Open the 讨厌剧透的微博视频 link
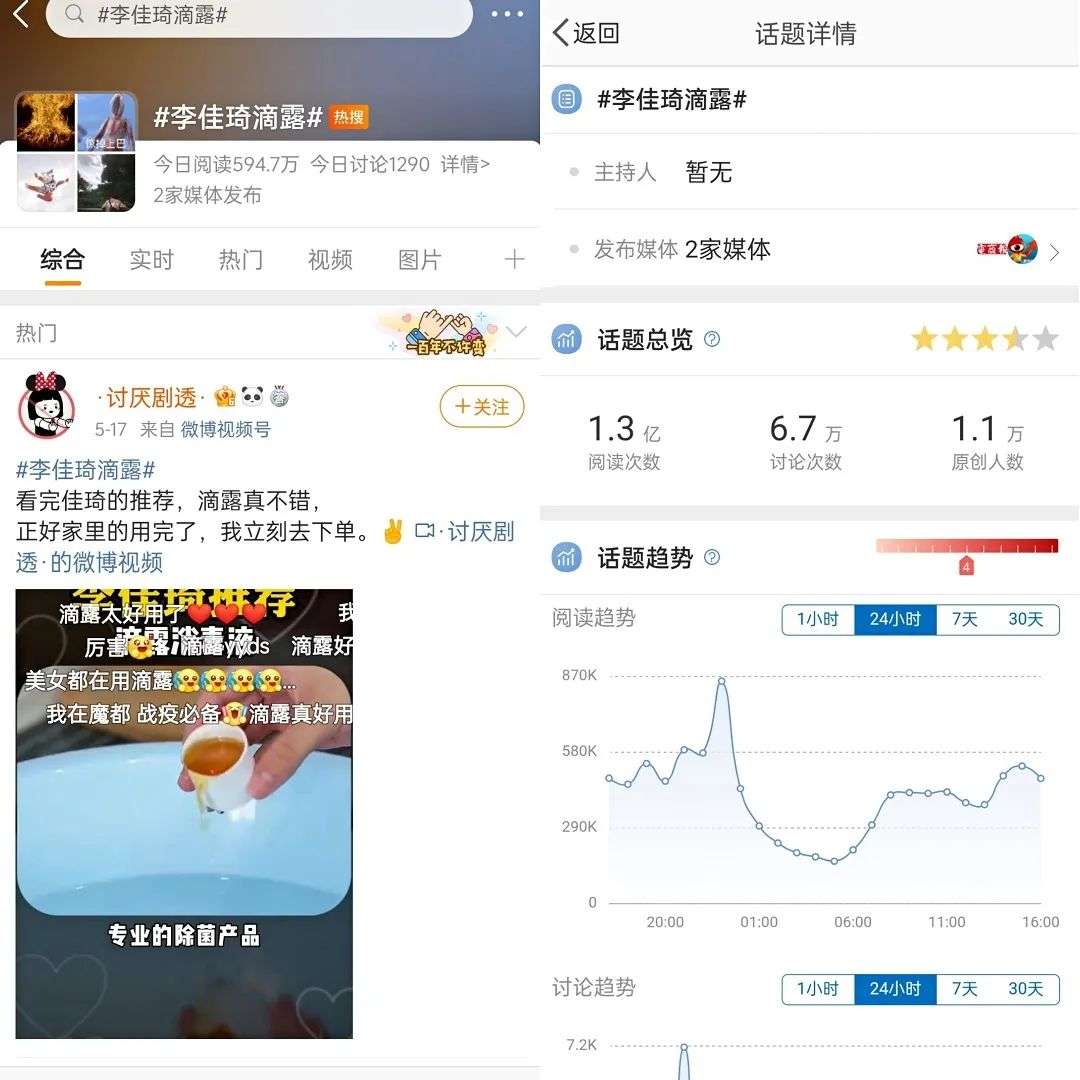 coord(265,546)
